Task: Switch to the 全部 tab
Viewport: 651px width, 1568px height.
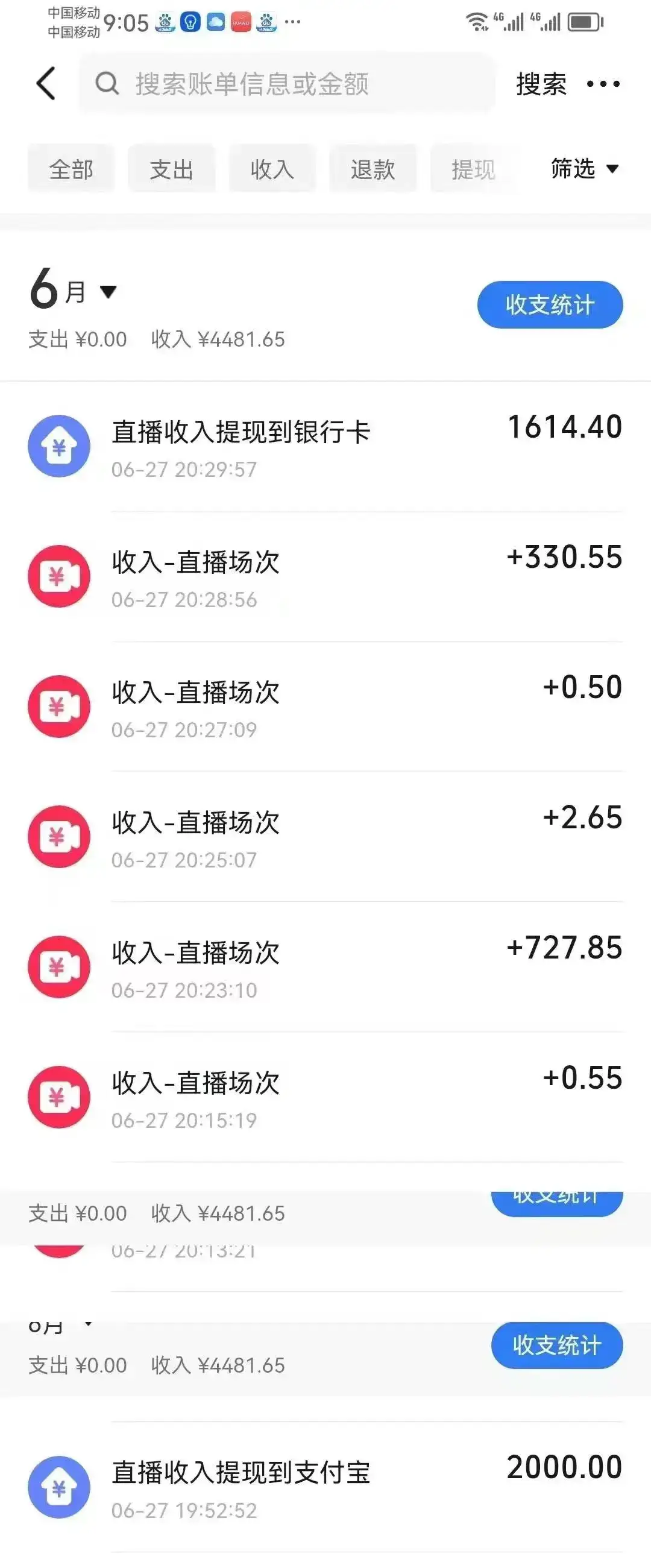Action: tap(71, 169)
